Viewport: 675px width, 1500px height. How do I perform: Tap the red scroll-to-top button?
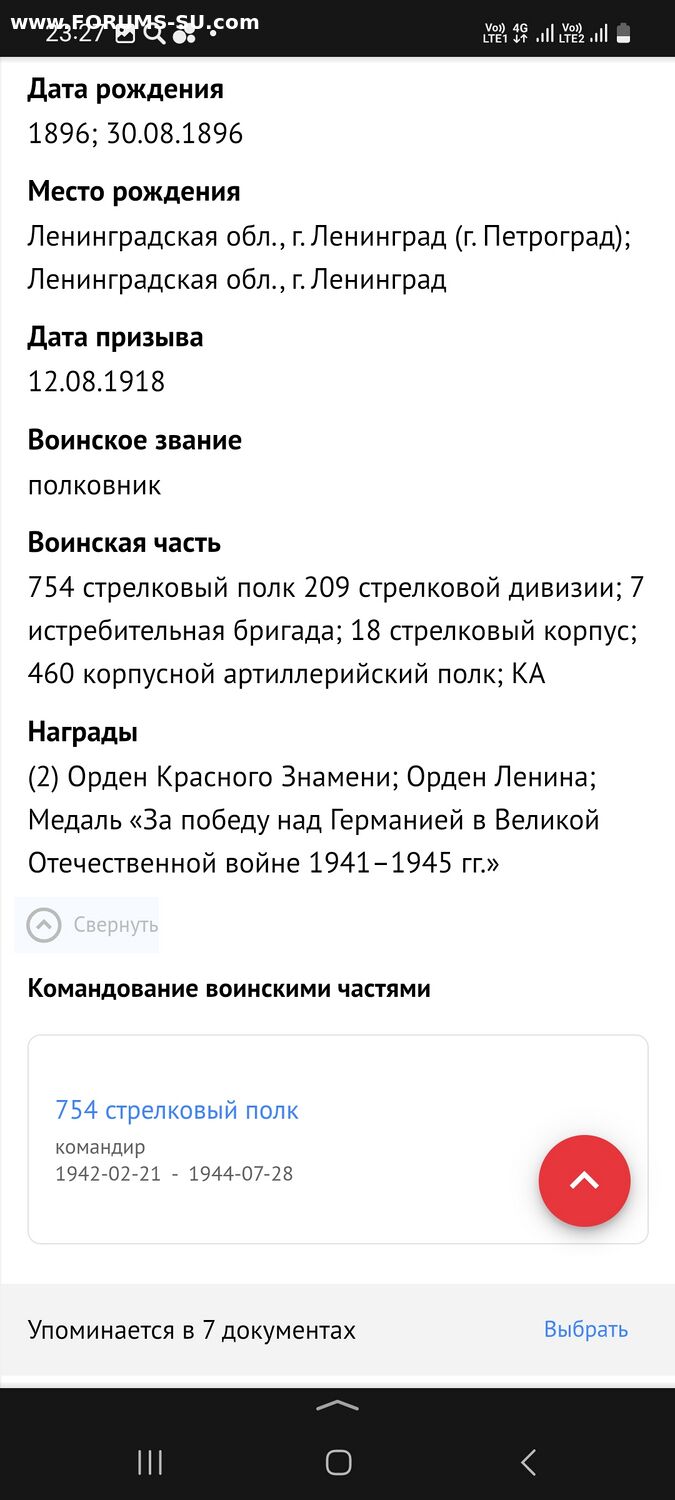[x=584, y=1181]
